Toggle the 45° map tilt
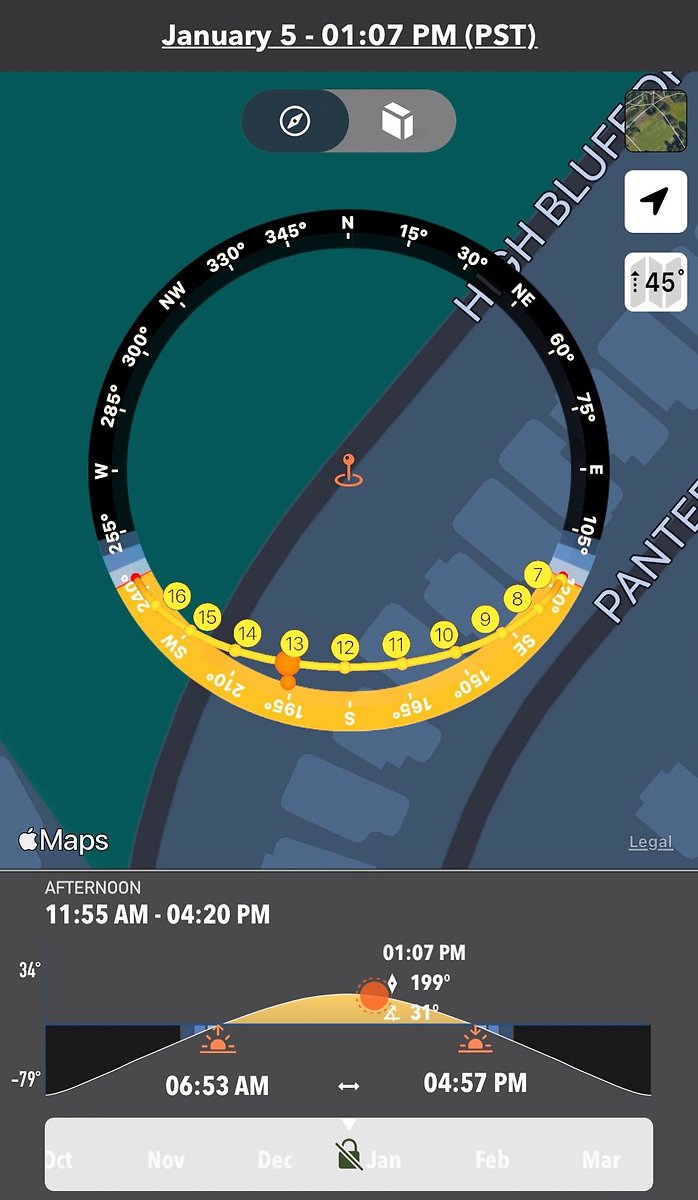Image resolution: width=698 pixels, height=1200 pixels. pos(655,283)
